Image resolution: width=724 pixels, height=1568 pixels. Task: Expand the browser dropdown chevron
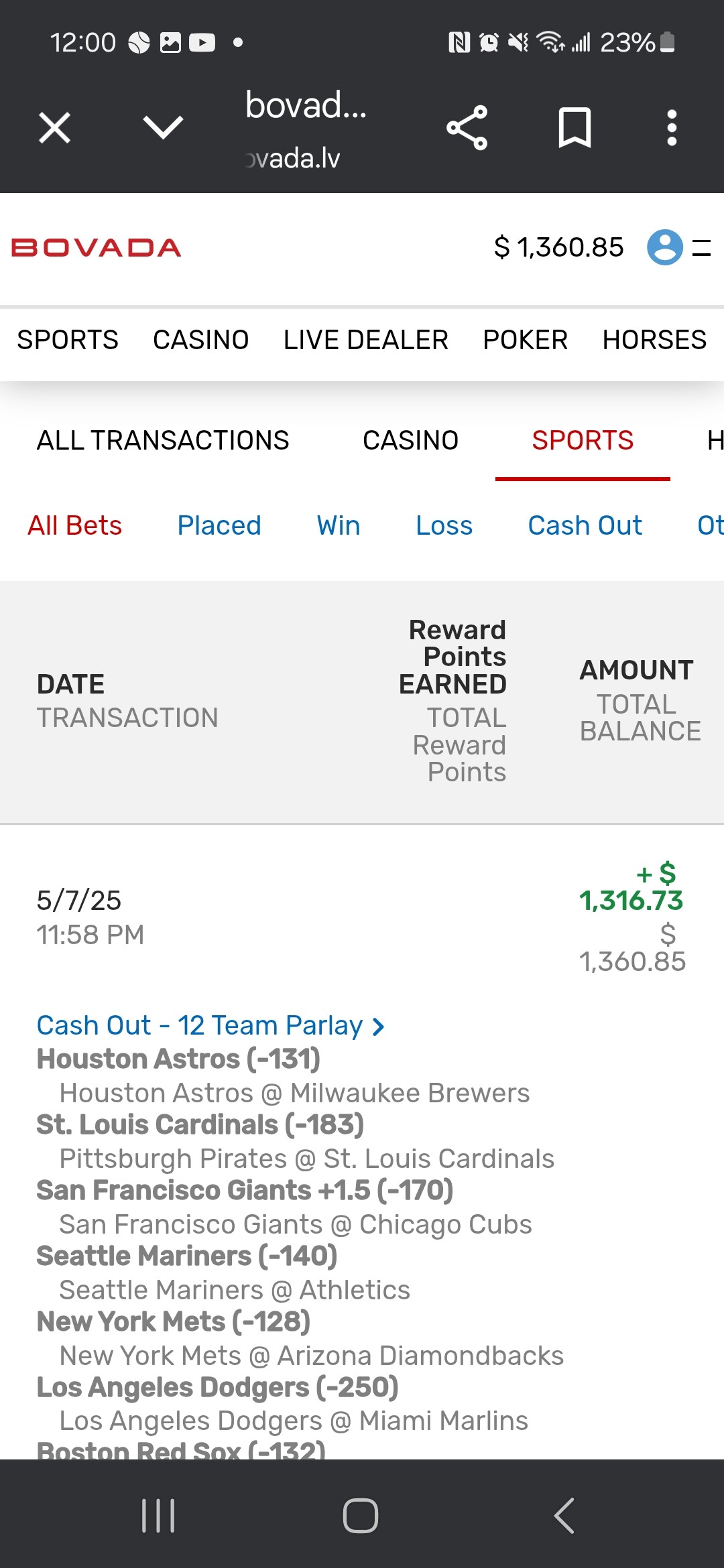pos(163,127)
